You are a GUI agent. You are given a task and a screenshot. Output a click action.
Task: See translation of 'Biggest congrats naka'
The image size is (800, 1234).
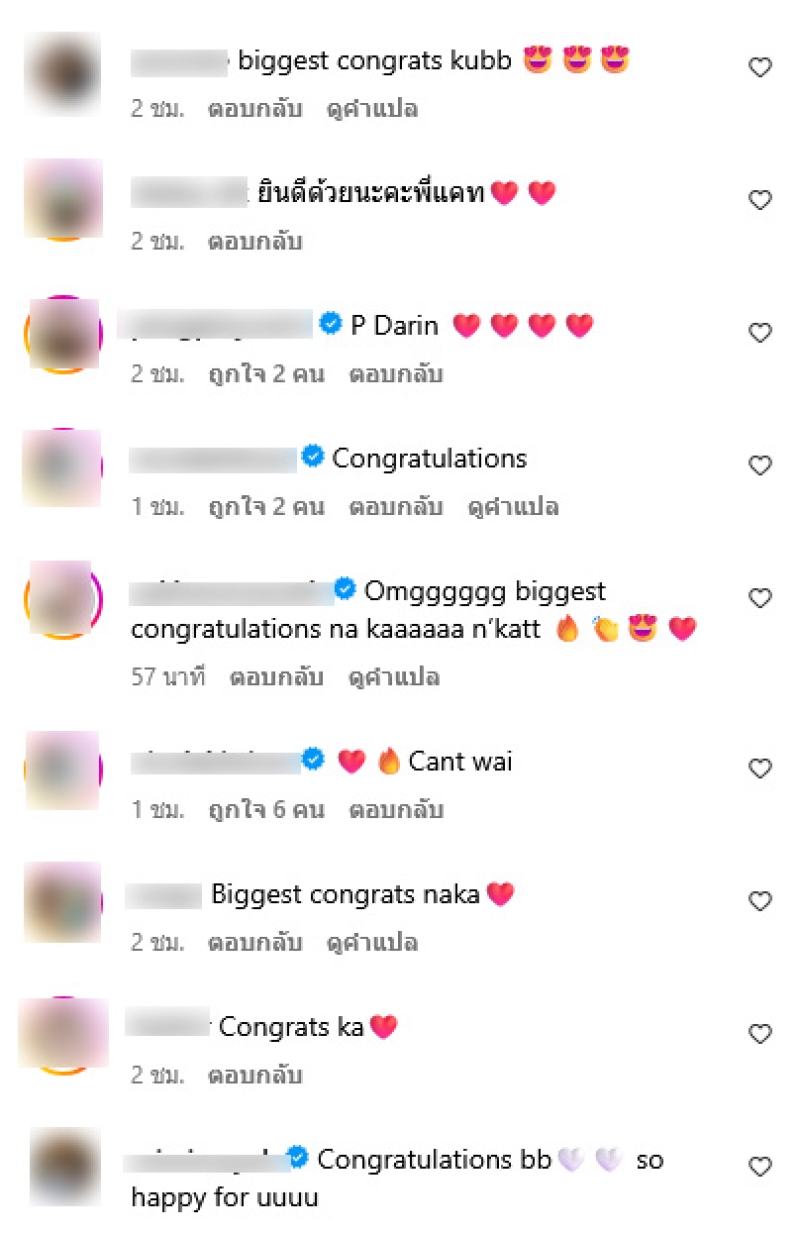point(372,942)
